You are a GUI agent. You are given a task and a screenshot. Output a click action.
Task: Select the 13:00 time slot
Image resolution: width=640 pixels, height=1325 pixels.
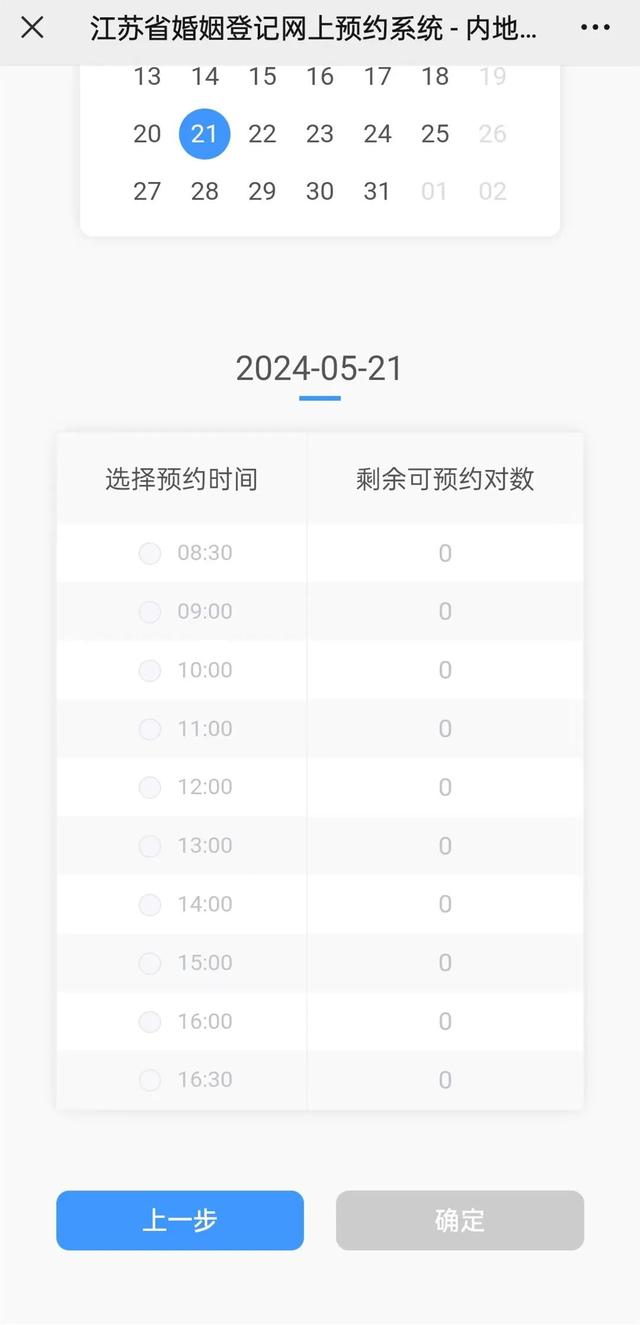click(x=150, y=846)
